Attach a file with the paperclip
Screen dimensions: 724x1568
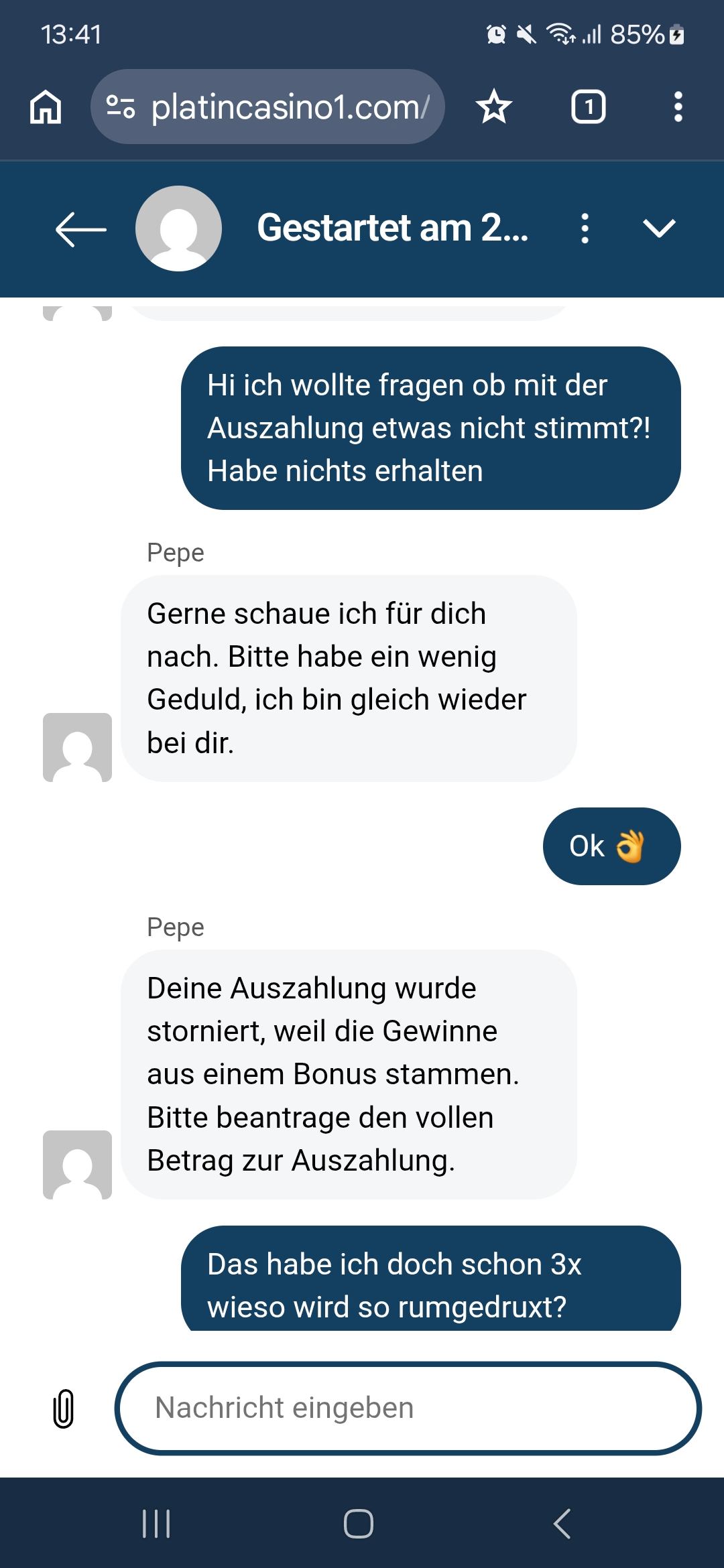coord(64,1409)
